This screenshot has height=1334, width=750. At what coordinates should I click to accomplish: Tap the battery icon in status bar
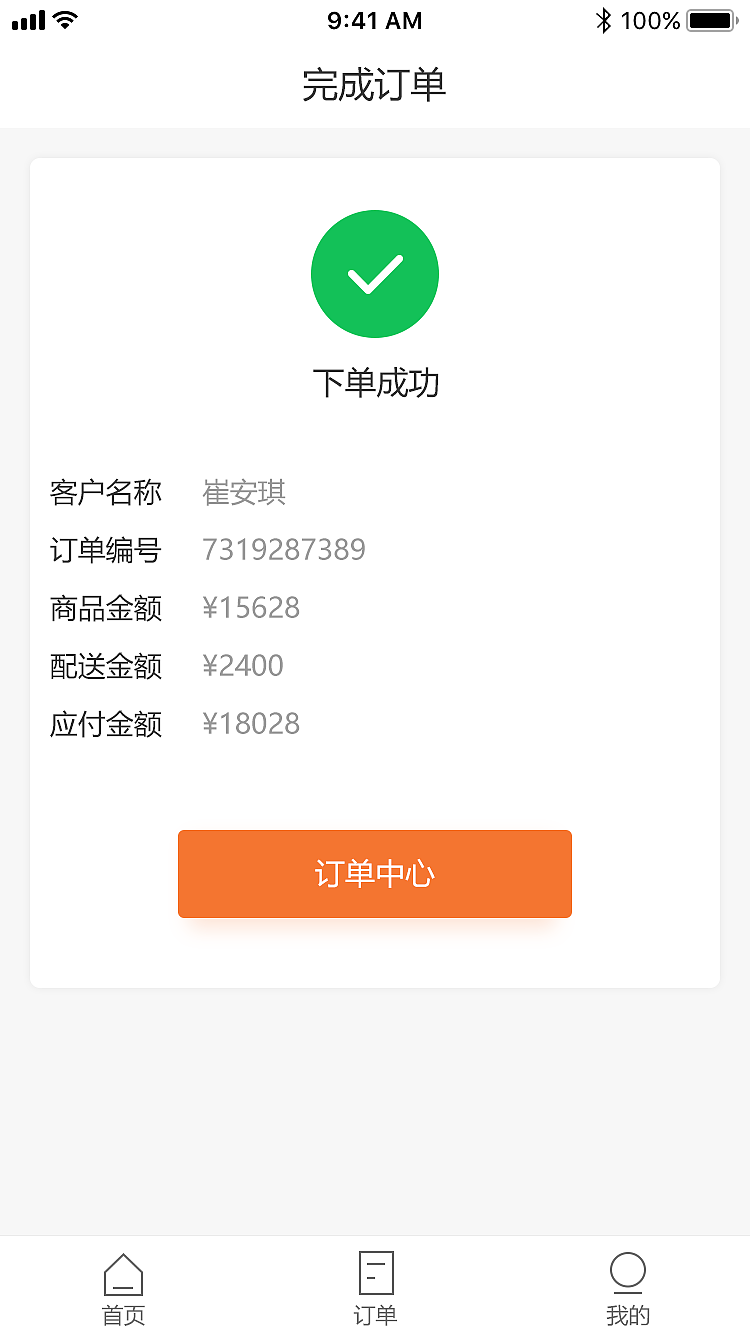pyautogui.click(x=713, y=18)
